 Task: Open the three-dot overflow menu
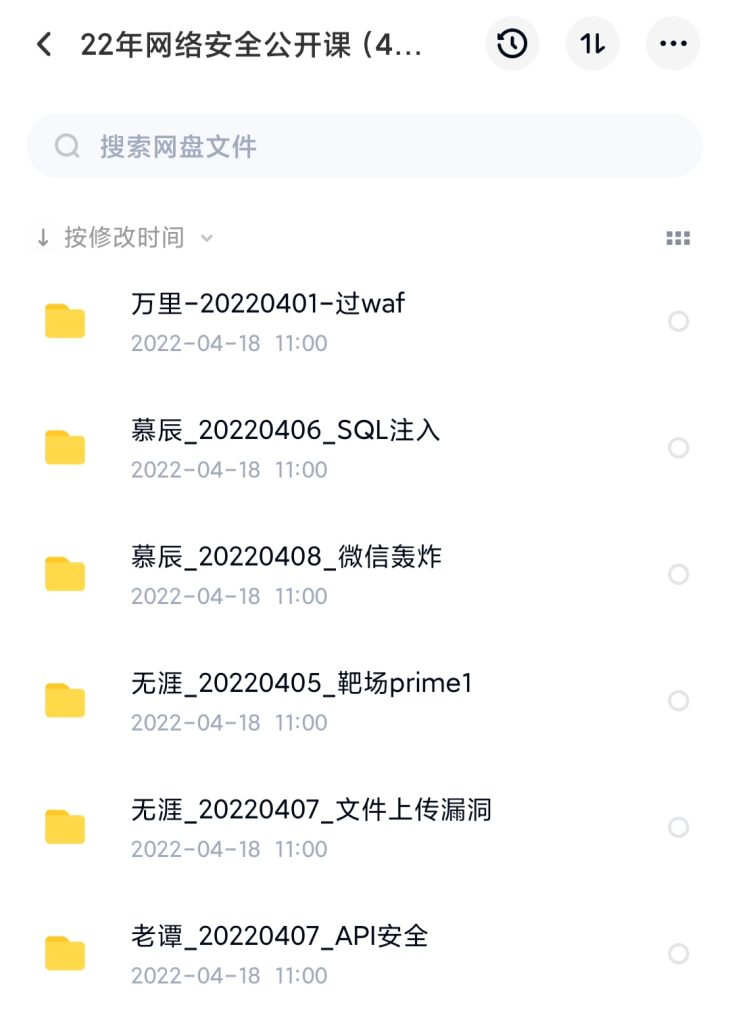tap(672, 44)
